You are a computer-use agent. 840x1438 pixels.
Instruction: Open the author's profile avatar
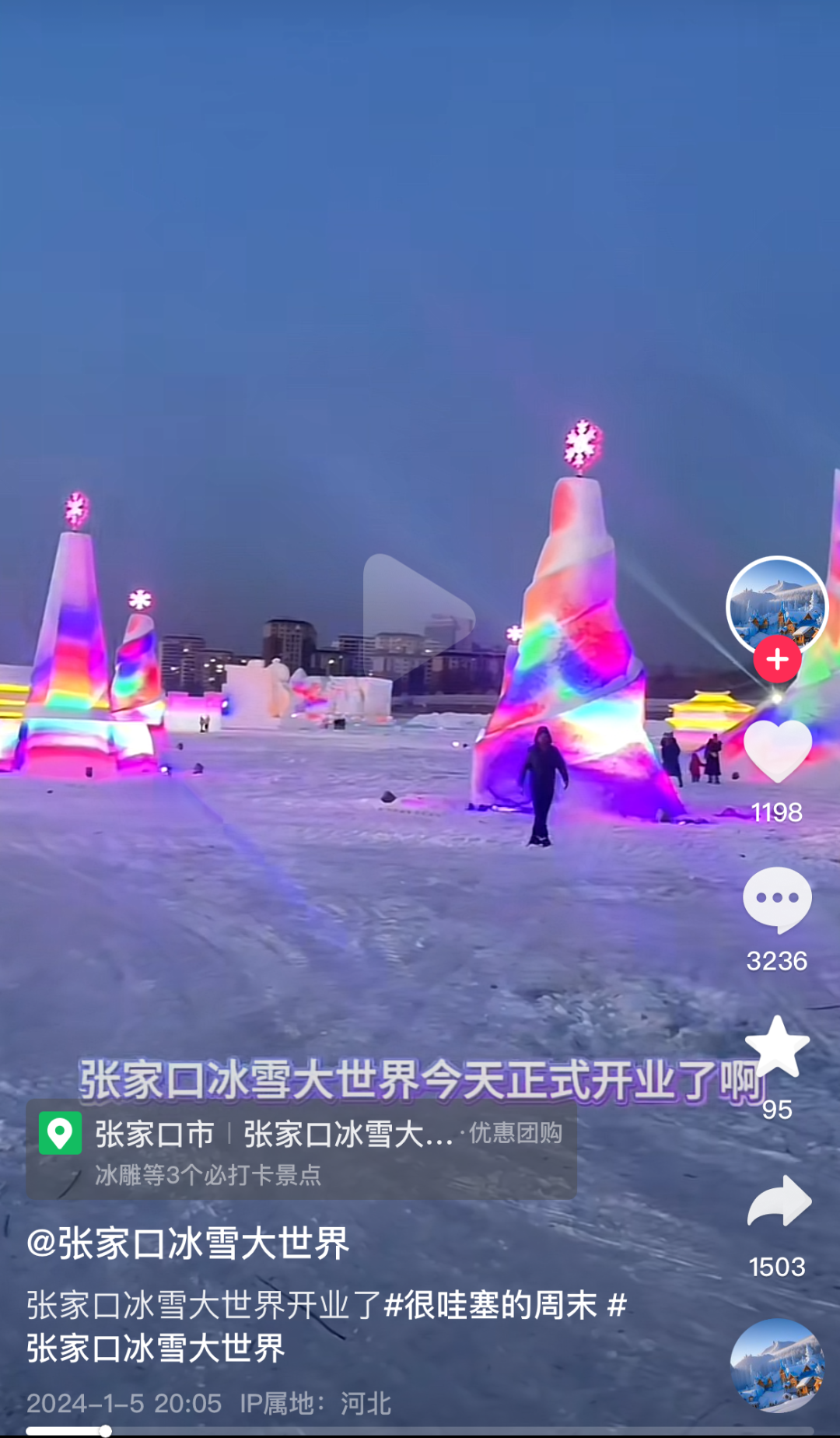click(776, 605)
